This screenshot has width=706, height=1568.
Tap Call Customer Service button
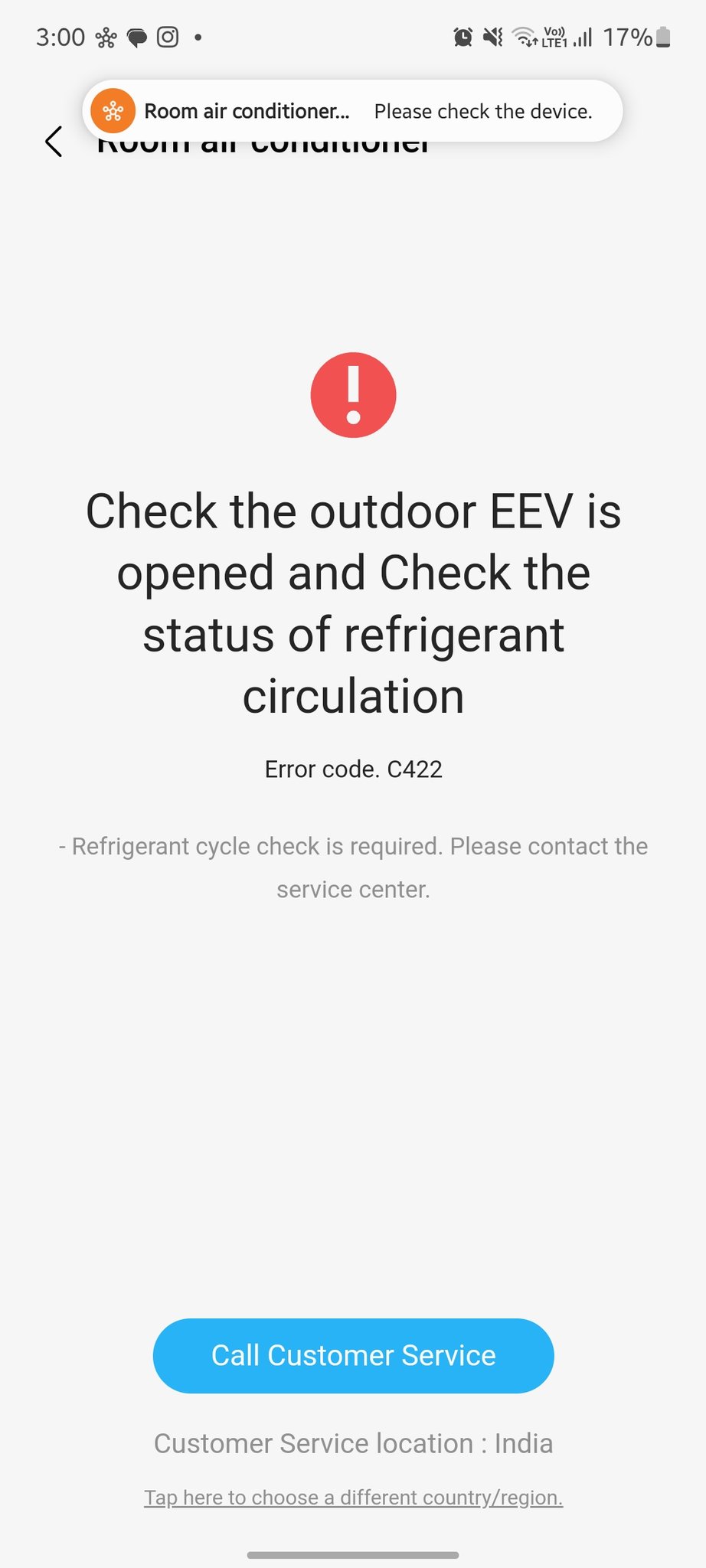tap(353, 1355)
